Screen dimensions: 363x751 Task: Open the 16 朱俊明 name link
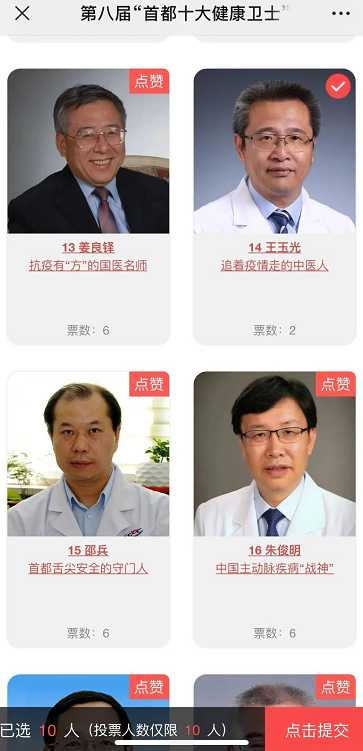pos(274,550)
